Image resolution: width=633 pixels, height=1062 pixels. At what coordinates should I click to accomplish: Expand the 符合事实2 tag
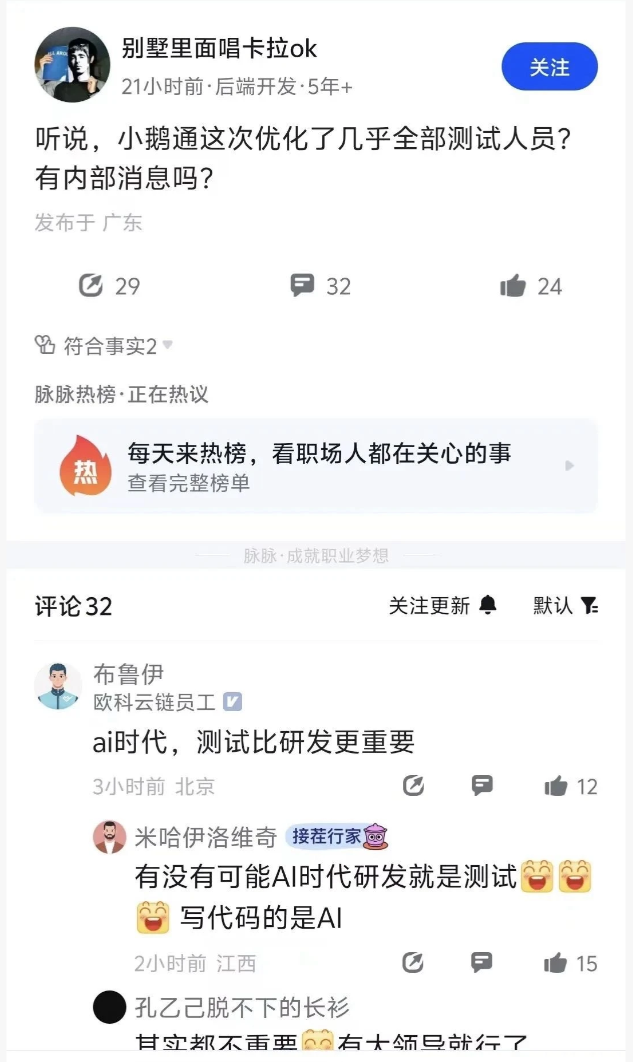click(x=104, y=346)
